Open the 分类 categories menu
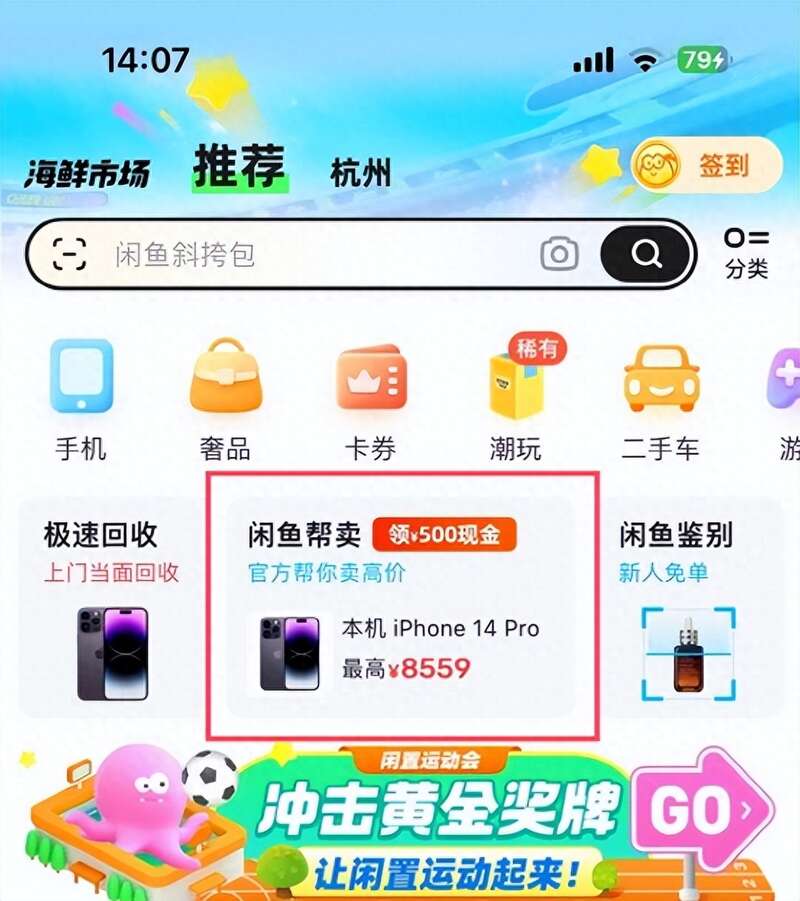This screenshot has height=901, width=800. coord(746,253)
